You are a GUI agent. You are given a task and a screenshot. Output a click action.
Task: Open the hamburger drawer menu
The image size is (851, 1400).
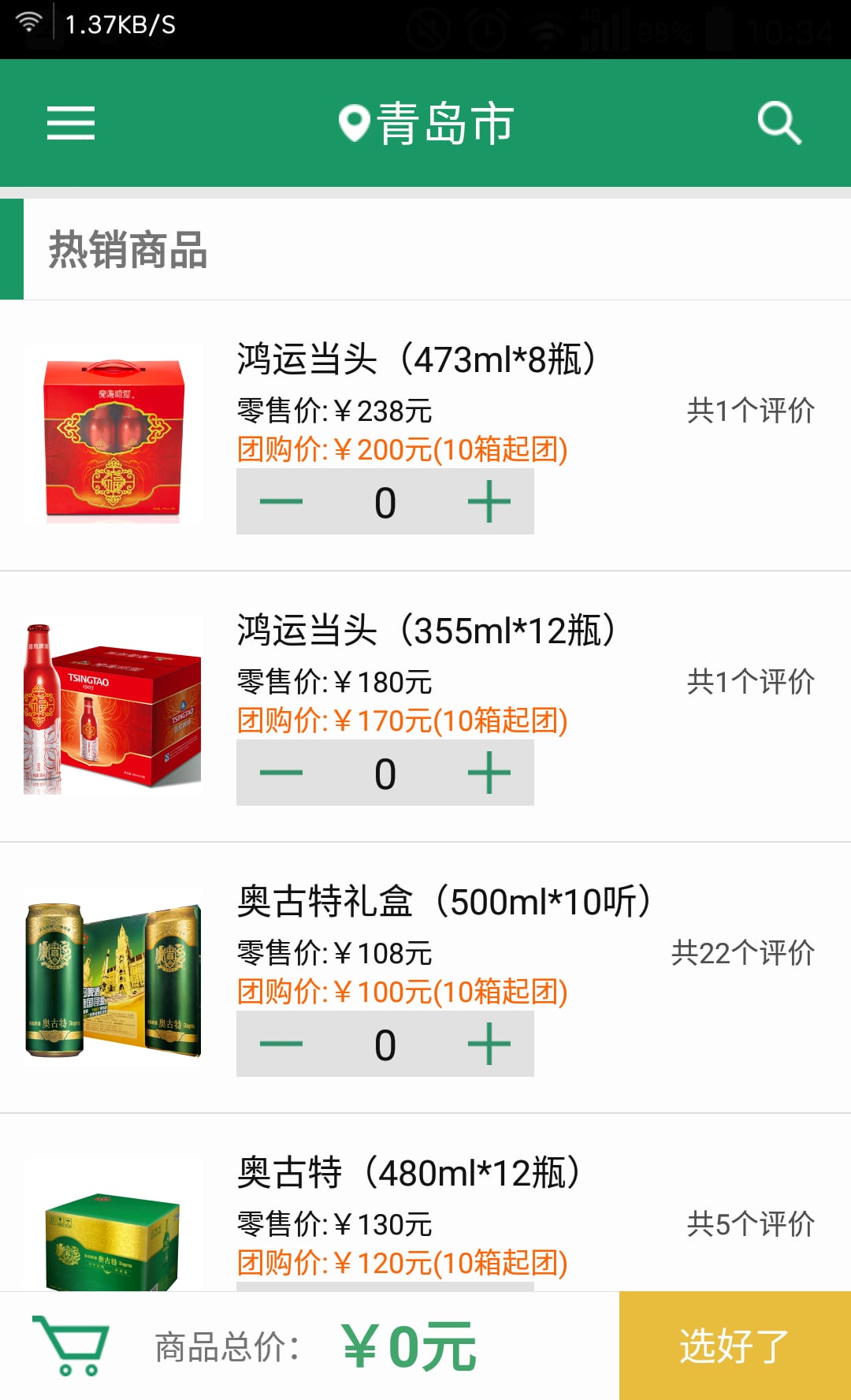coord(71,123)
